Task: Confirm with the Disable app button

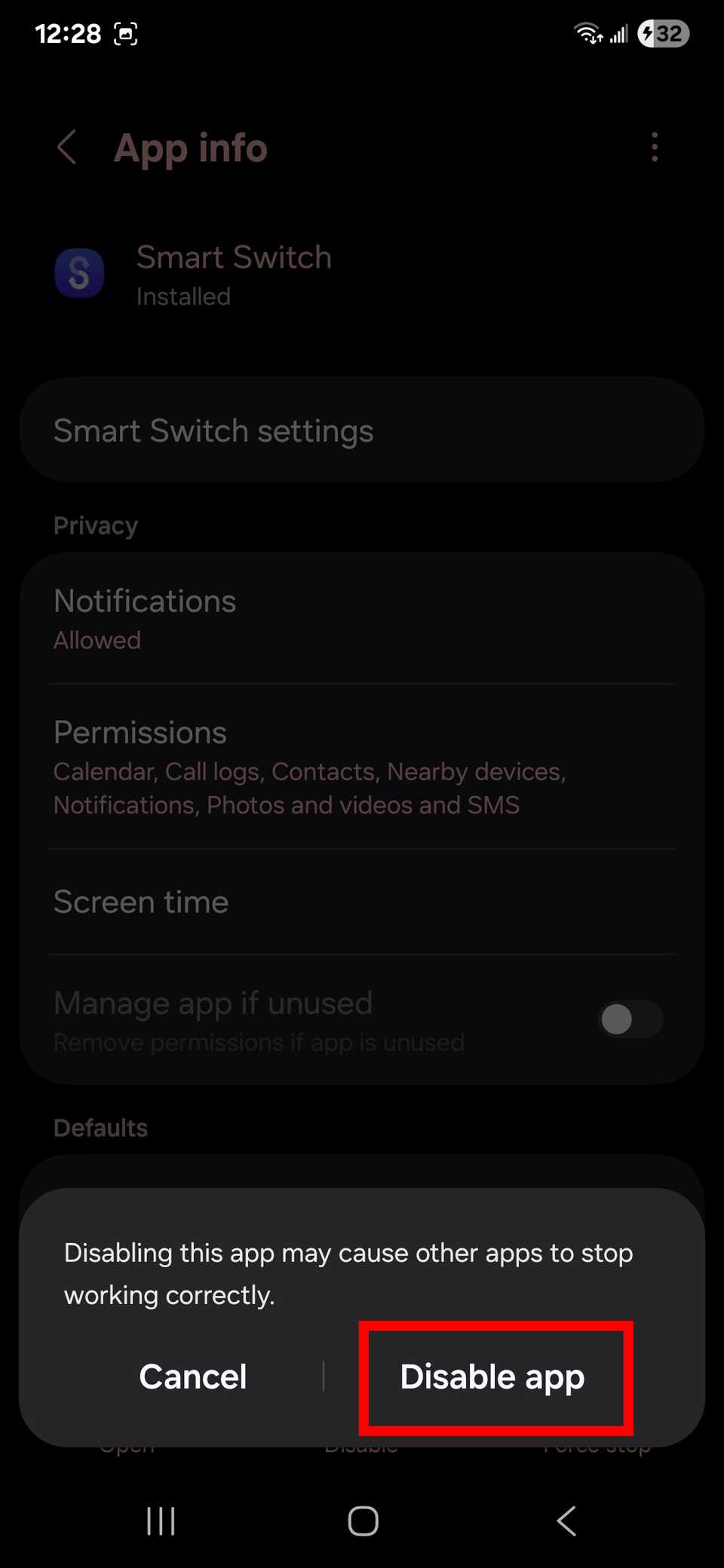Action: (493, 1377)
